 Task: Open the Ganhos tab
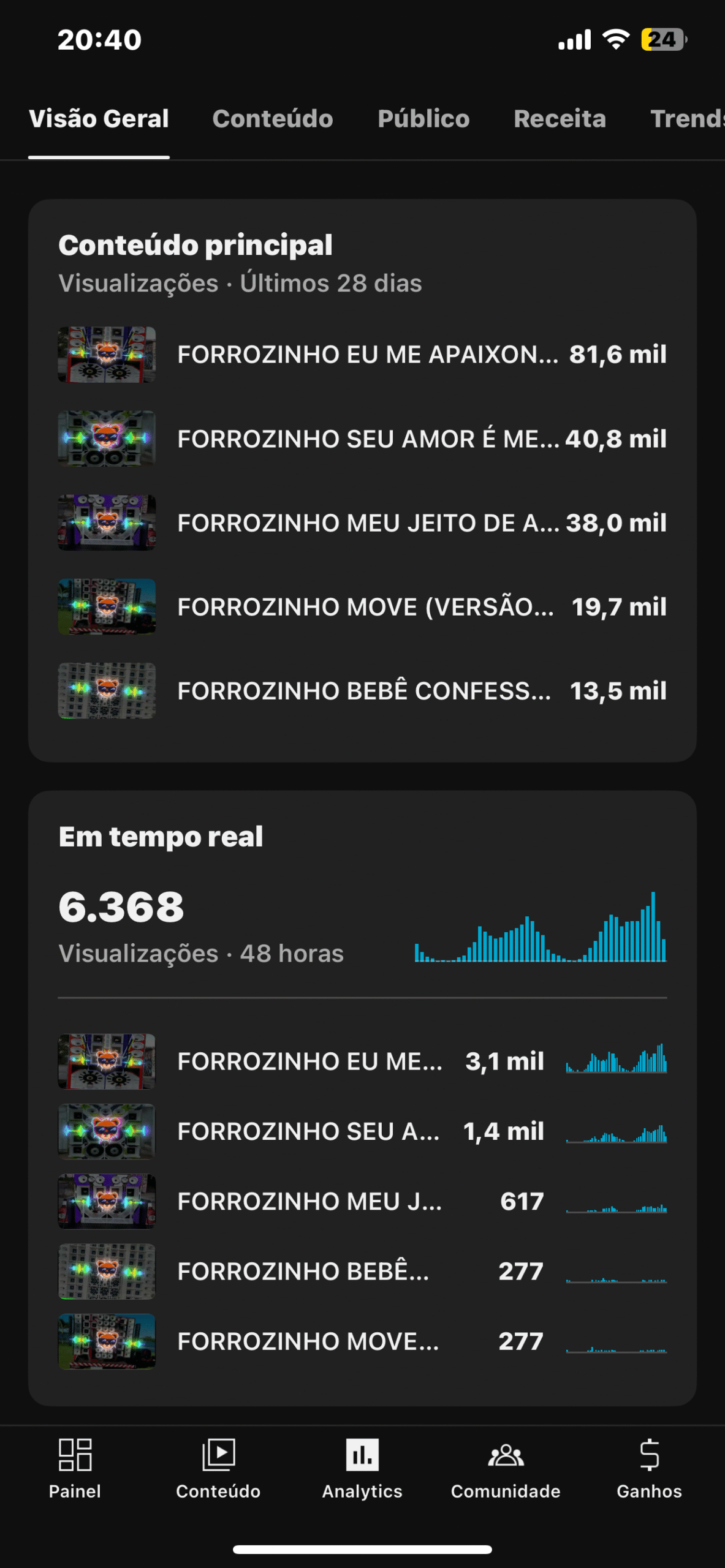[649, 1468]
